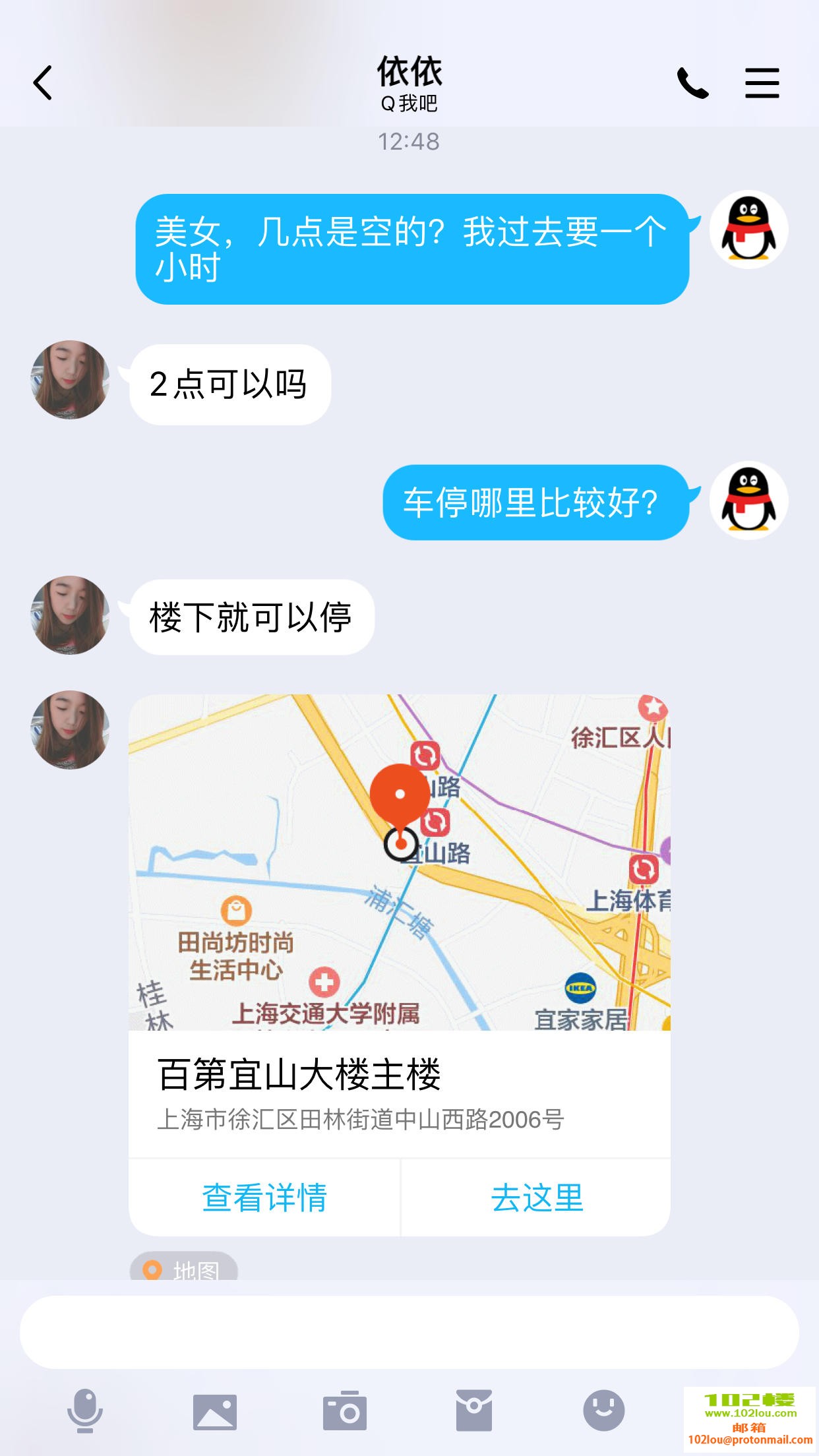Open the chat settings menu

(762, 83)
